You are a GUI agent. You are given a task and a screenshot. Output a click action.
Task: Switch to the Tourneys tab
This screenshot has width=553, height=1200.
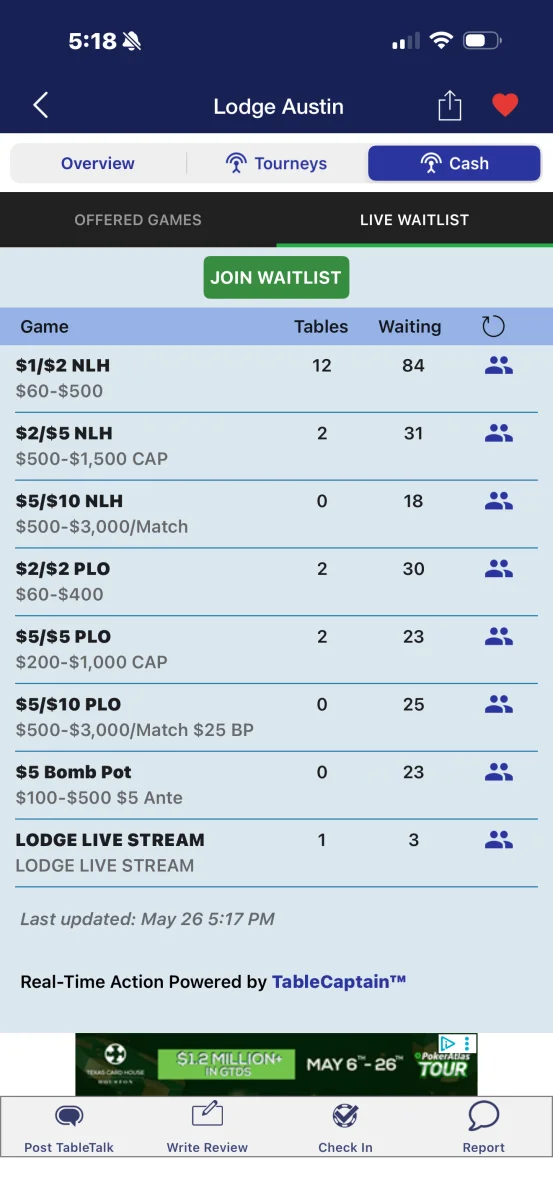(x=277, y=163)
